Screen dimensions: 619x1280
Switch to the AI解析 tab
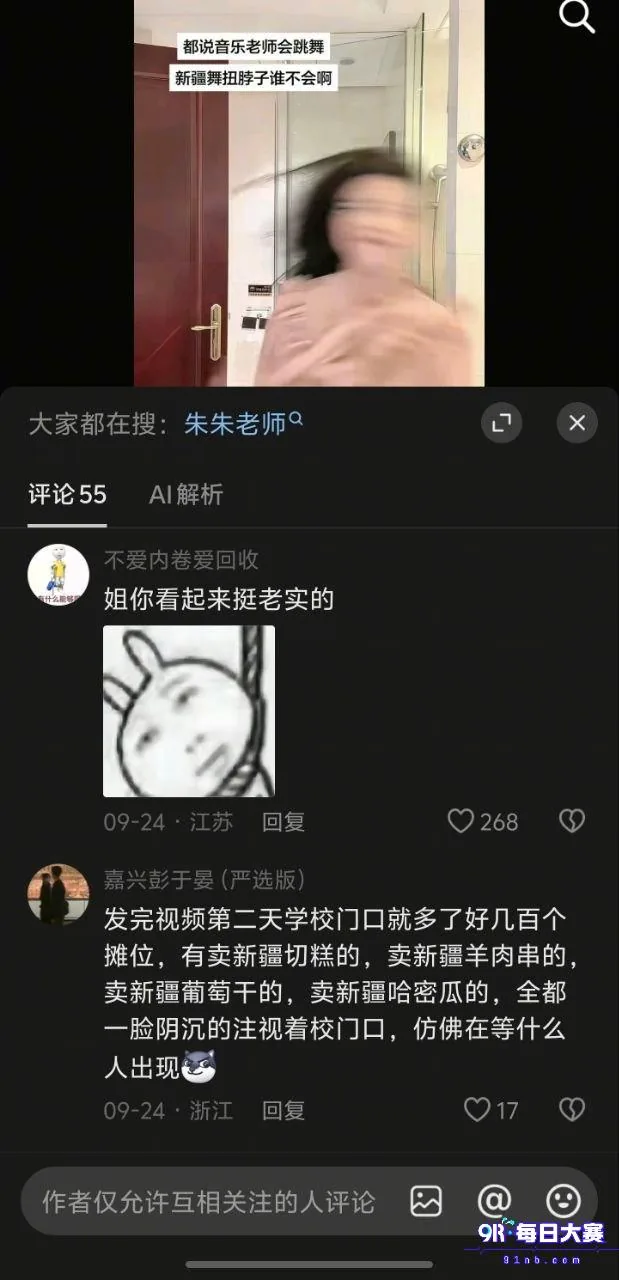(186, 494)
